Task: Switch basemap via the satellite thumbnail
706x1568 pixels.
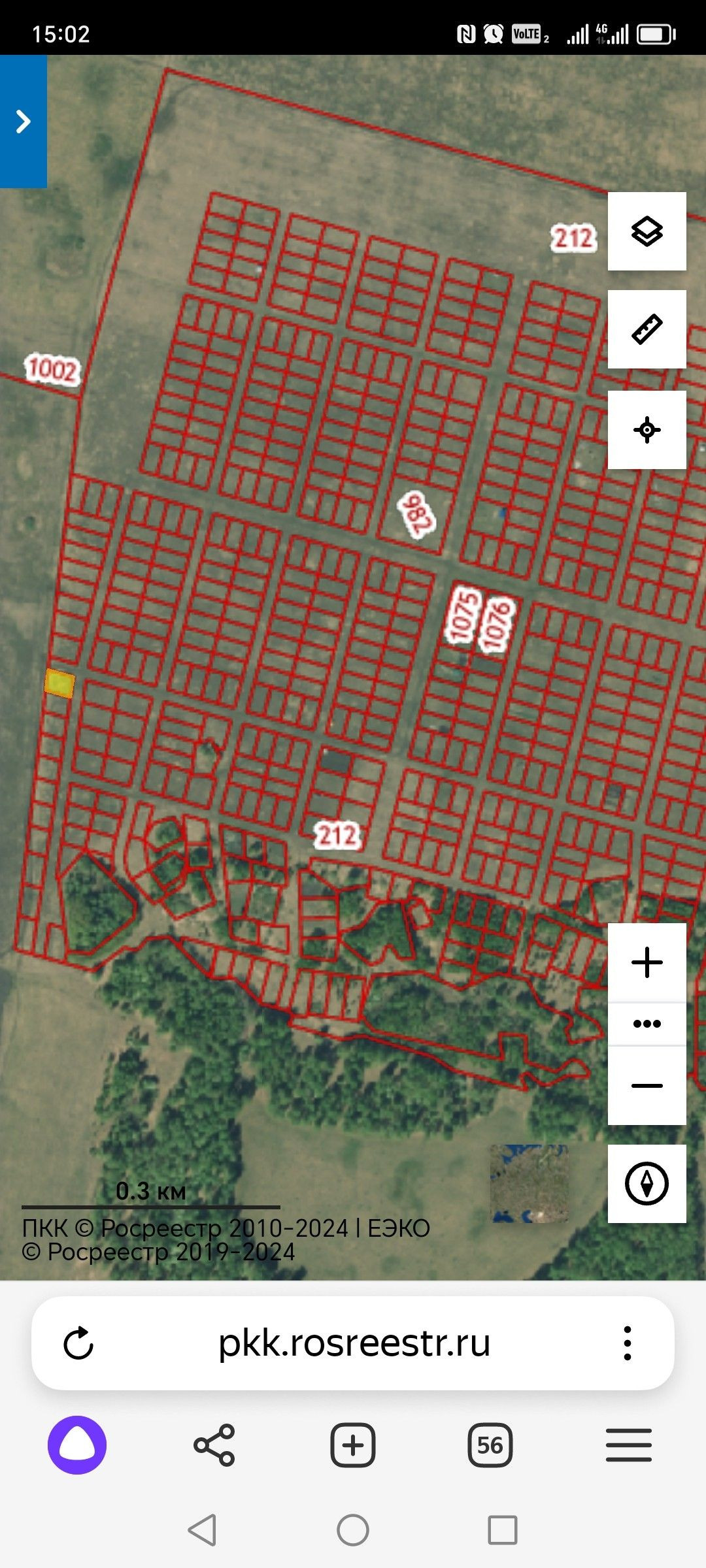Action: tap(529, 1183)
